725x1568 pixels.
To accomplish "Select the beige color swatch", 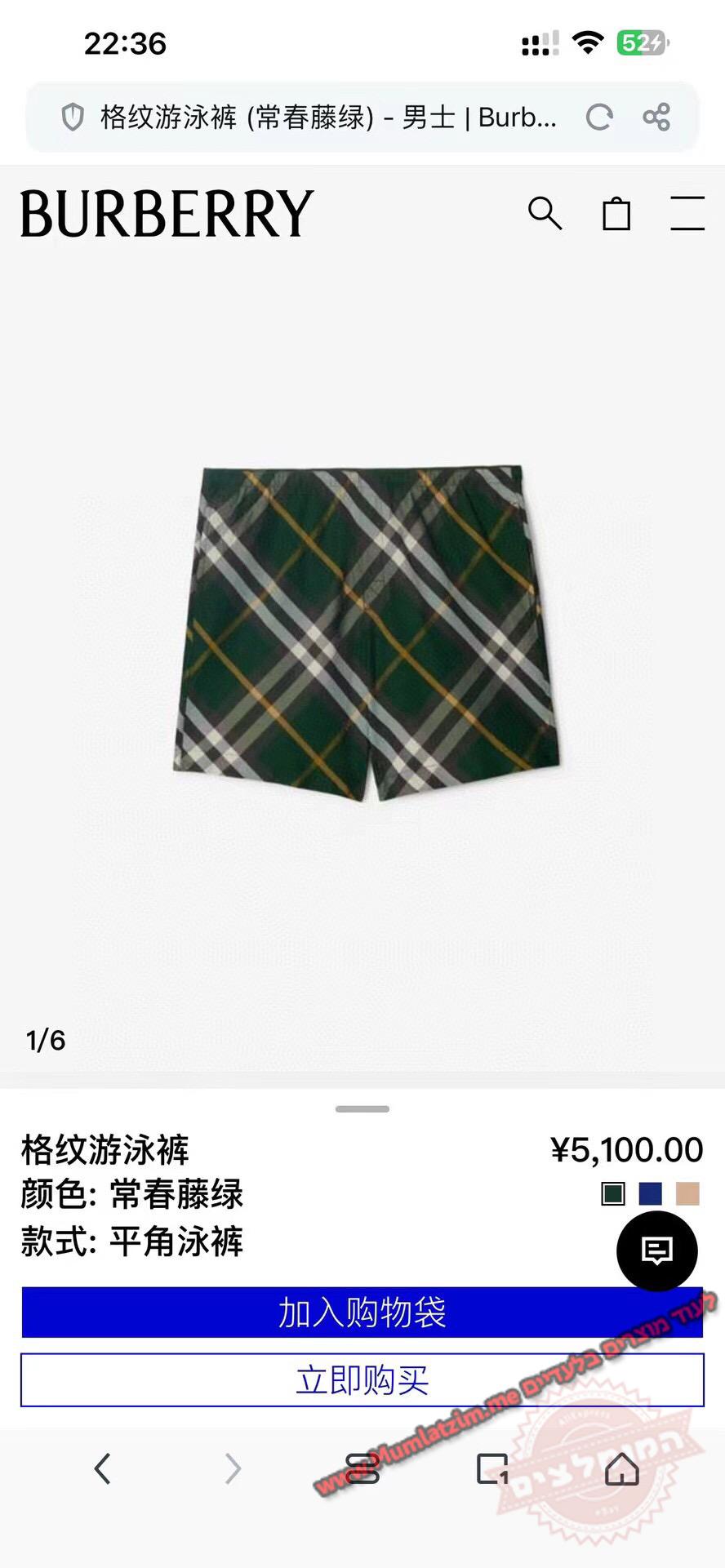I will 687,1193.
